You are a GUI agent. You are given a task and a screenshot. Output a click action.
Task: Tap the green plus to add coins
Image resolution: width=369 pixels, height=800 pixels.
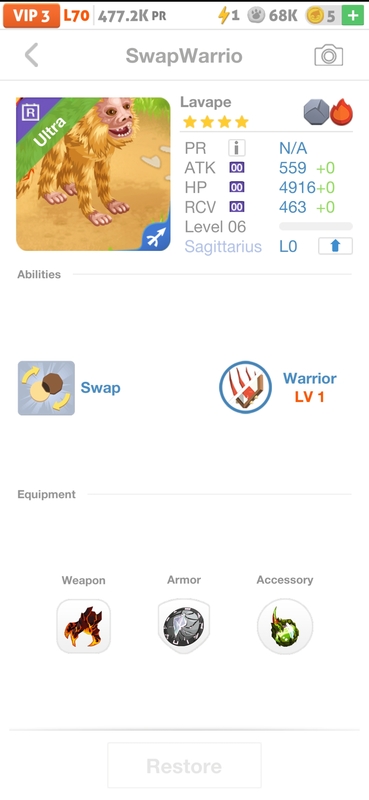coord(353,16)
